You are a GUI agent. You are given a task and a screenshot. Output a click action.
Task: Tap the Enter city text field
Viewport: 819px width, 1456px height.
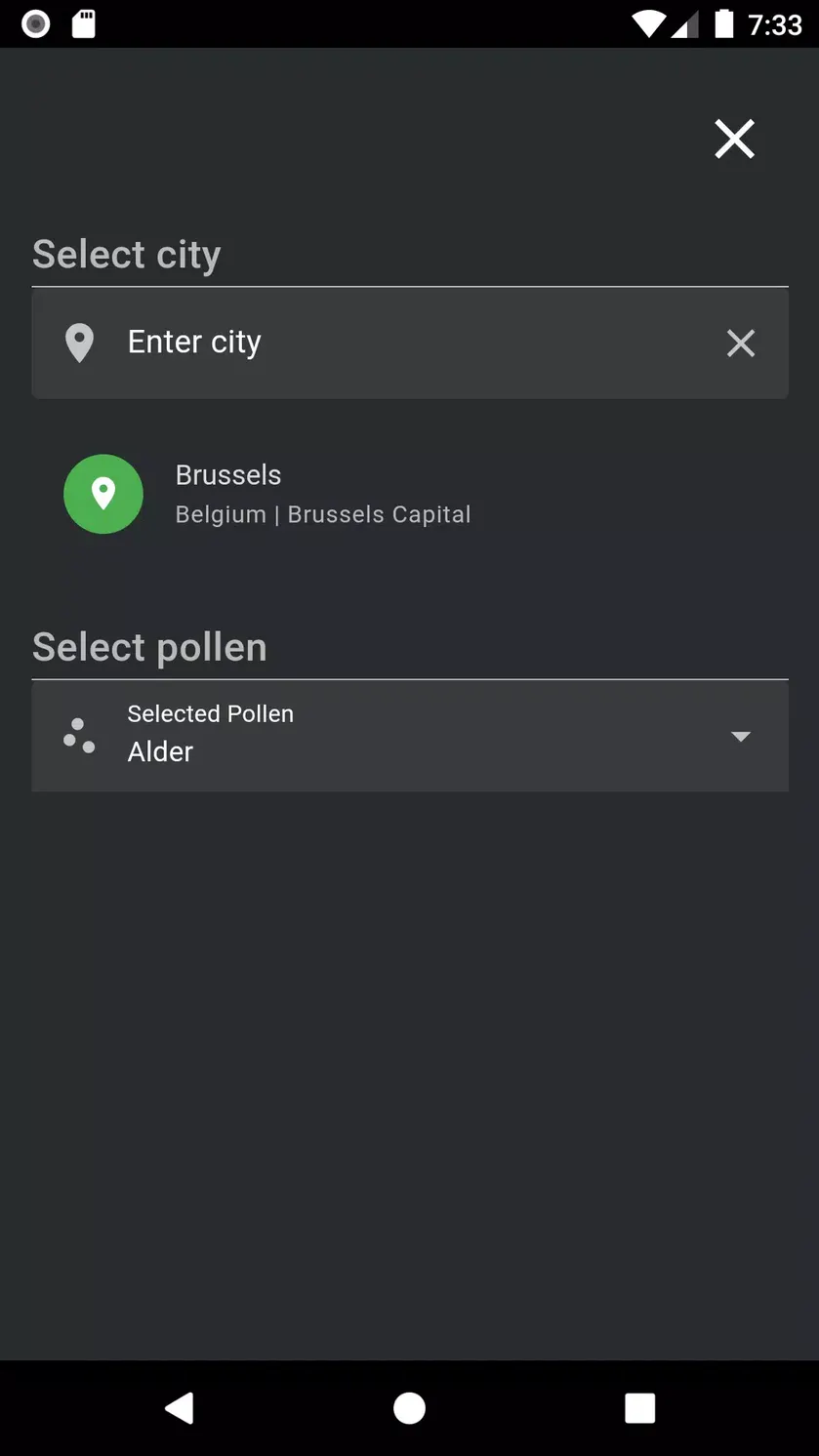pos(410,343)
